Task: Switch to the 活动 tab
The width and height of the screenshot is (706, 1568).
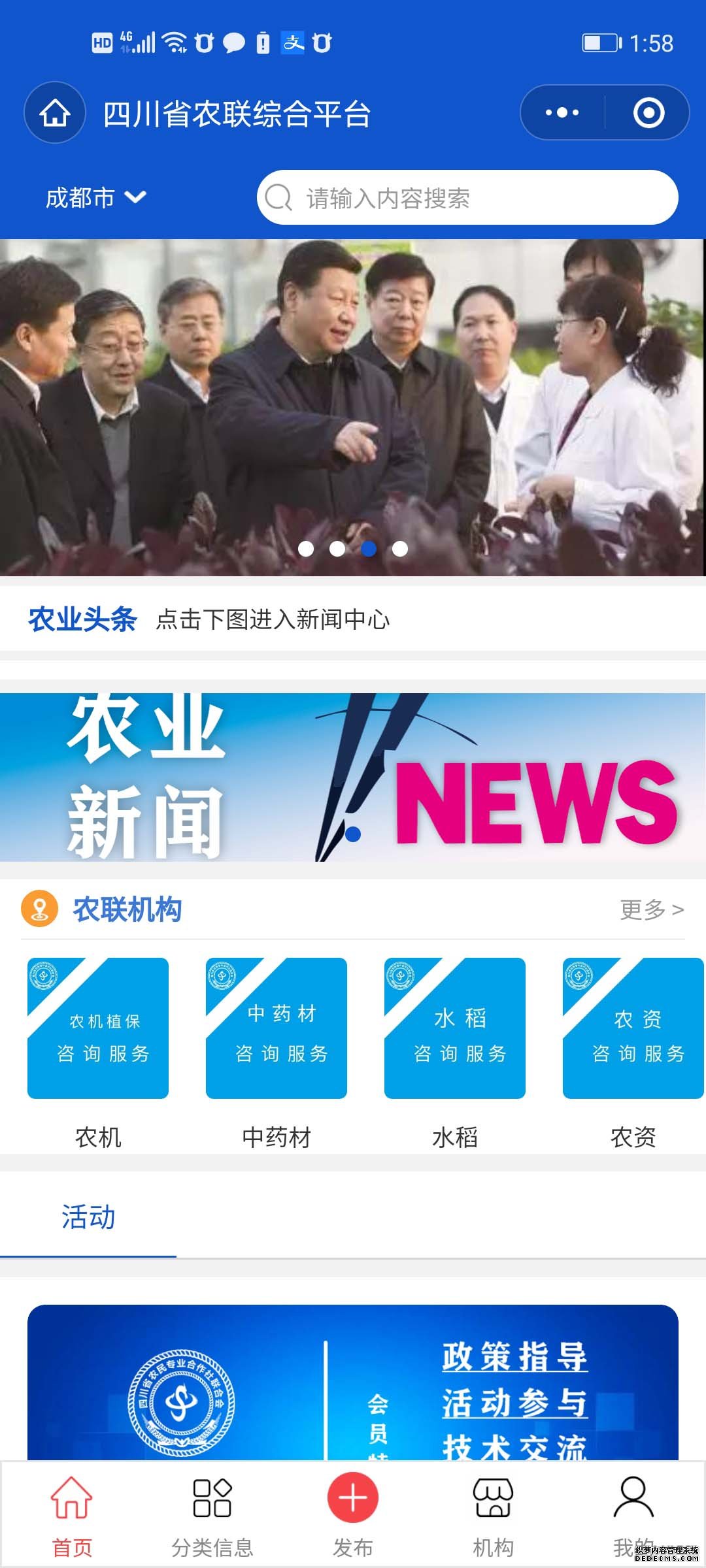Action: coord(88,1217)
